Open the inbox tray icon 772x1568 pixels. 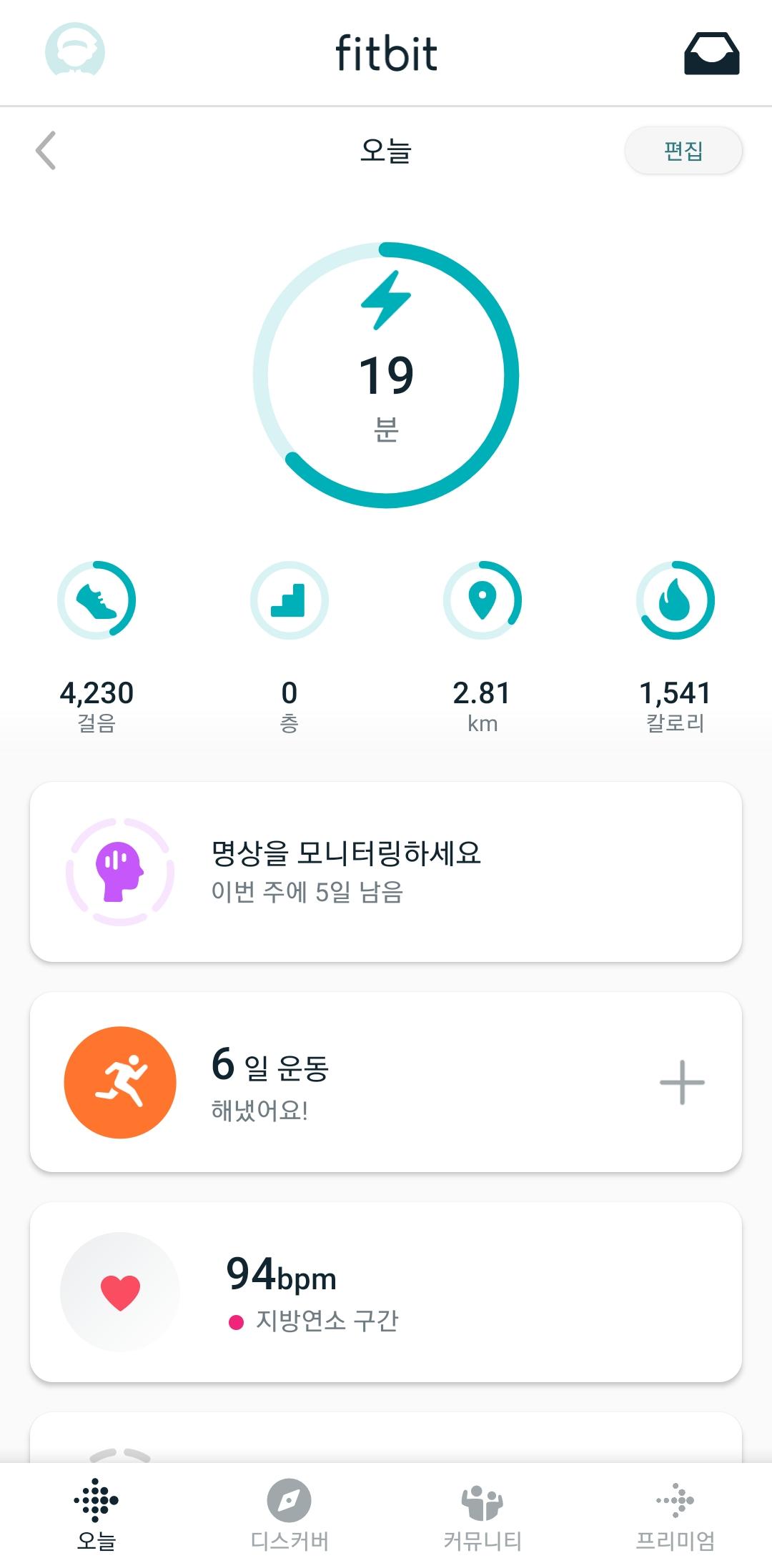tap(711, 54)
